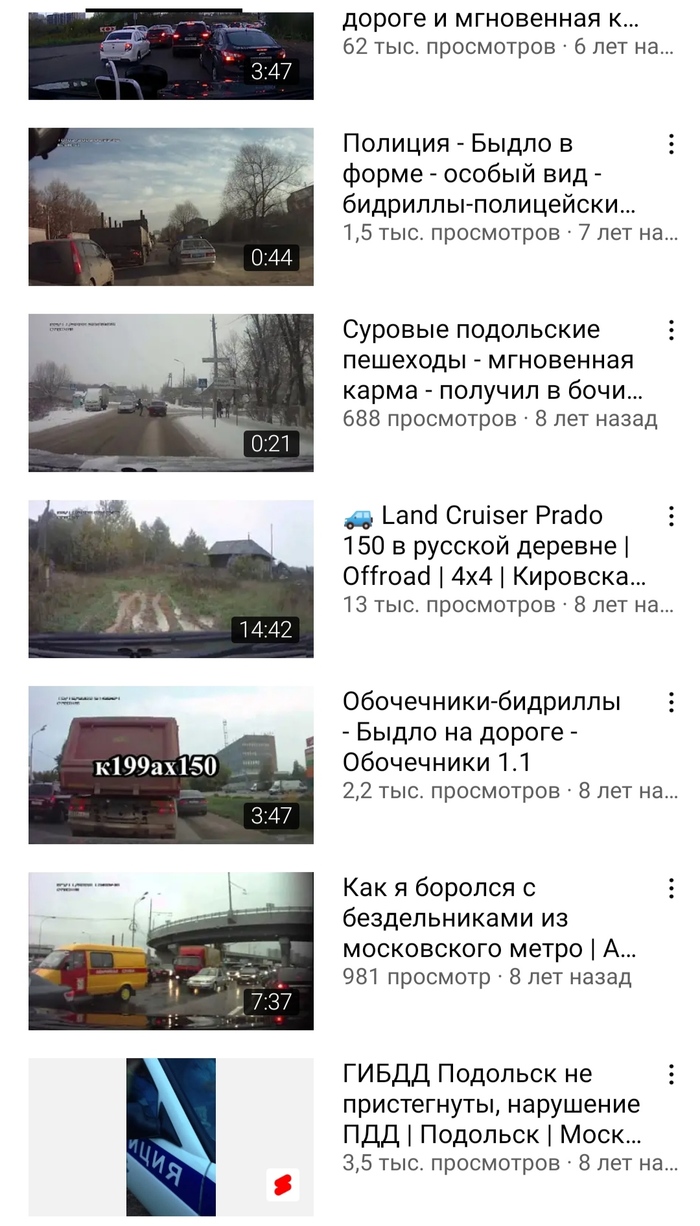700x1226 pixels.
Task: Play 'Суровые подольские пешеходы' video
Action: click(x=171, y=393)
